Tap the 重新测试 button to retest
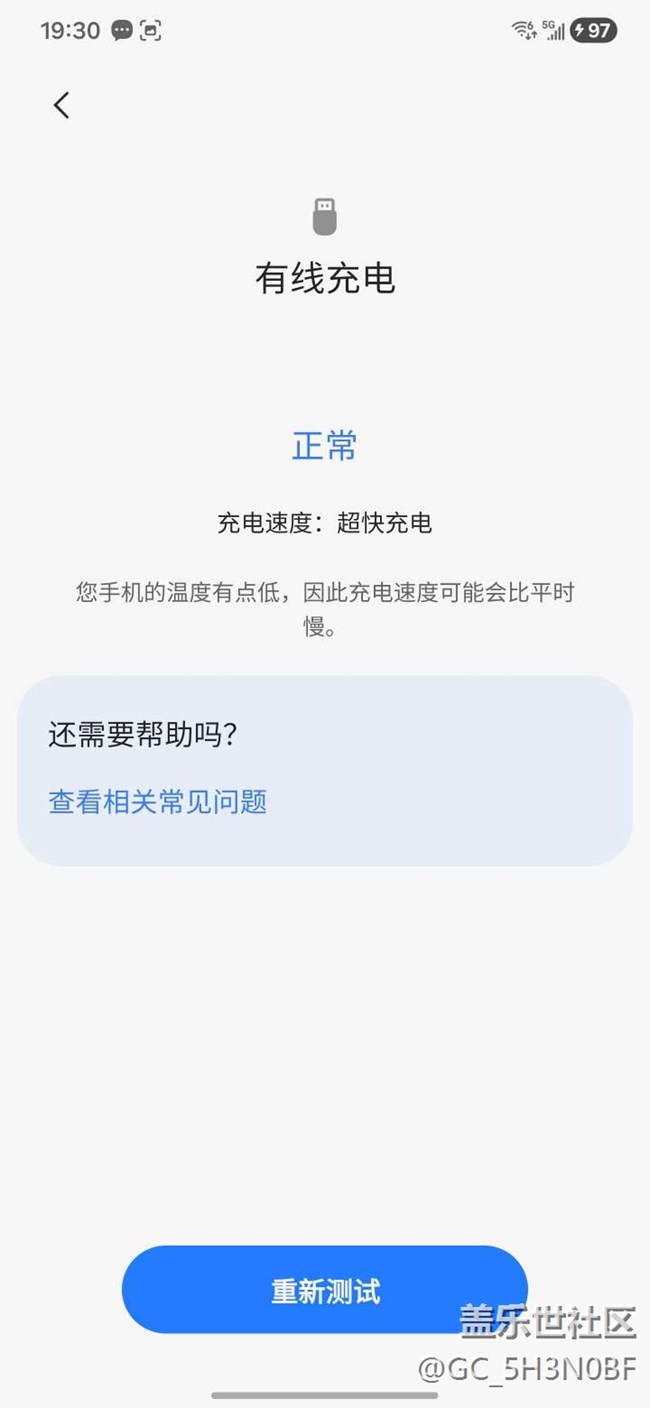Viewport: 650px width, 1408px height. point(324,1290)
